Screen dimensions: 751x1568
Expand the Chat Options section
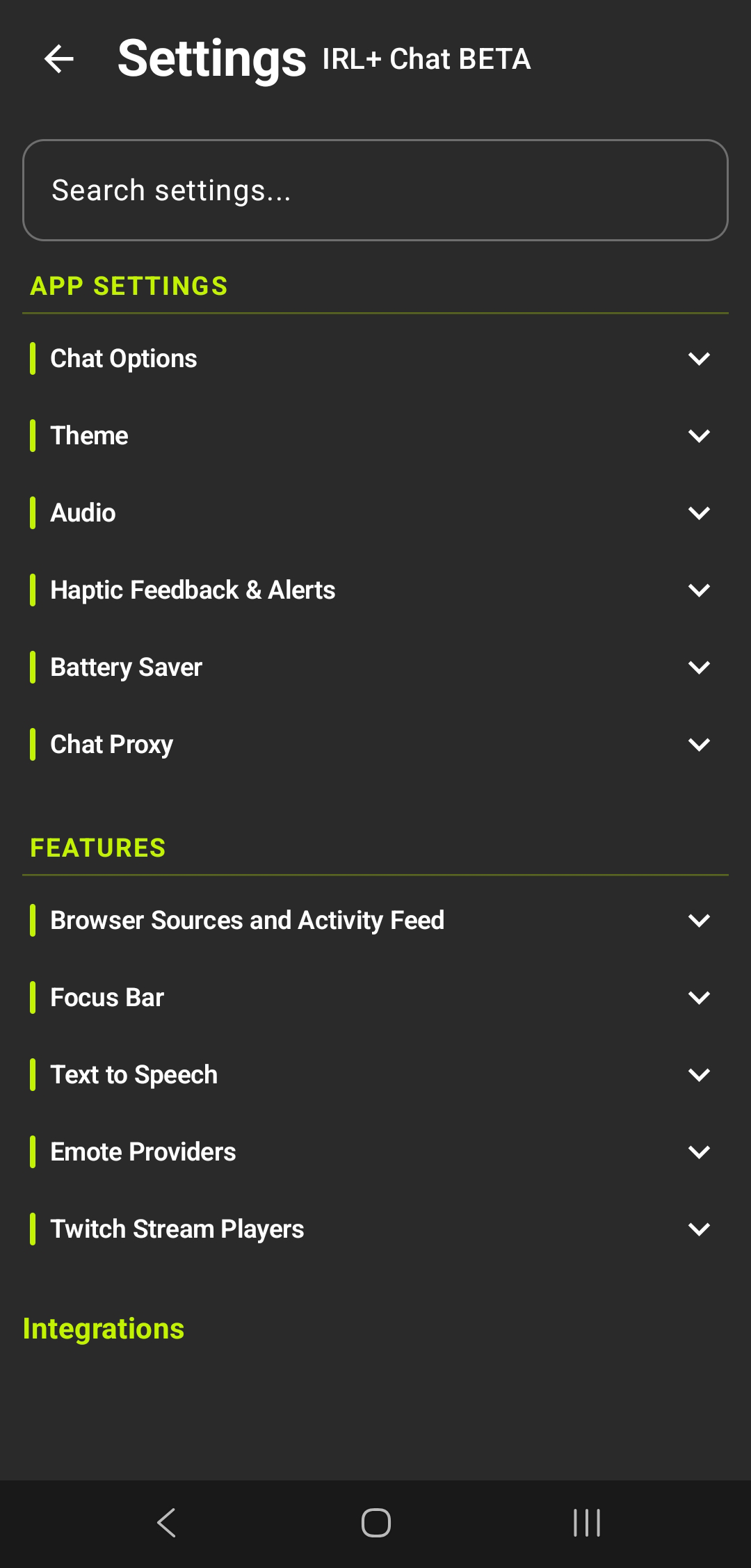[x=375, y=358]
